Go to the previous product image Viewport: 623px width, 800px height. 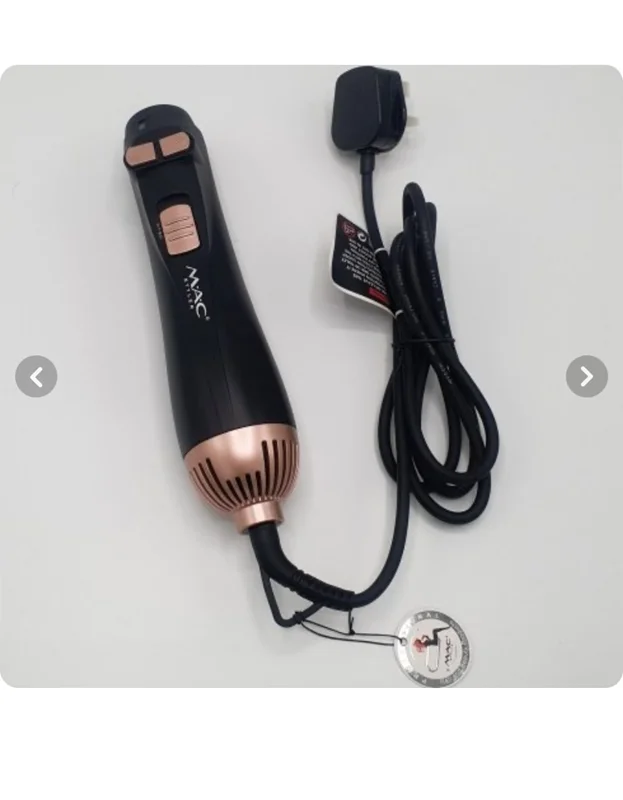(x=36, y=377)
